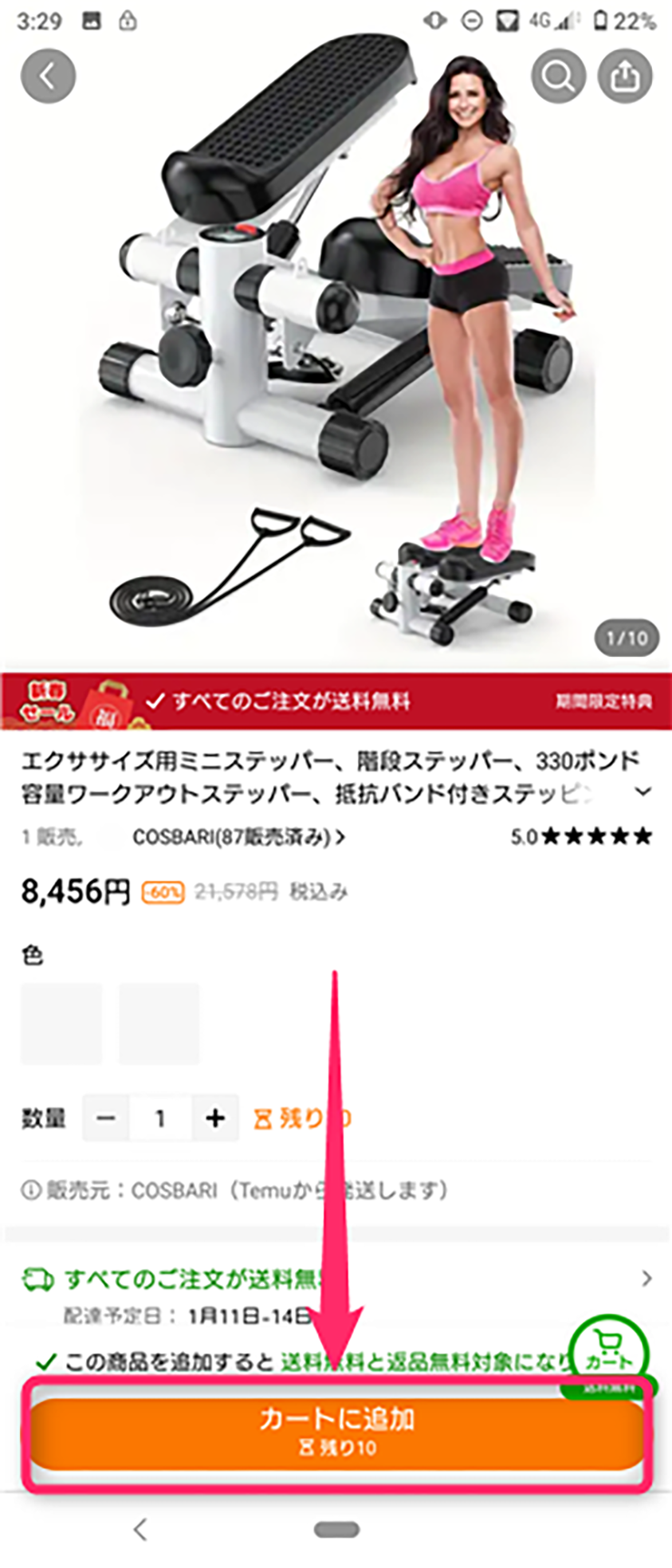Tap the system back button
This screenshot has height=1568, width=672.
click(140, 1529)
